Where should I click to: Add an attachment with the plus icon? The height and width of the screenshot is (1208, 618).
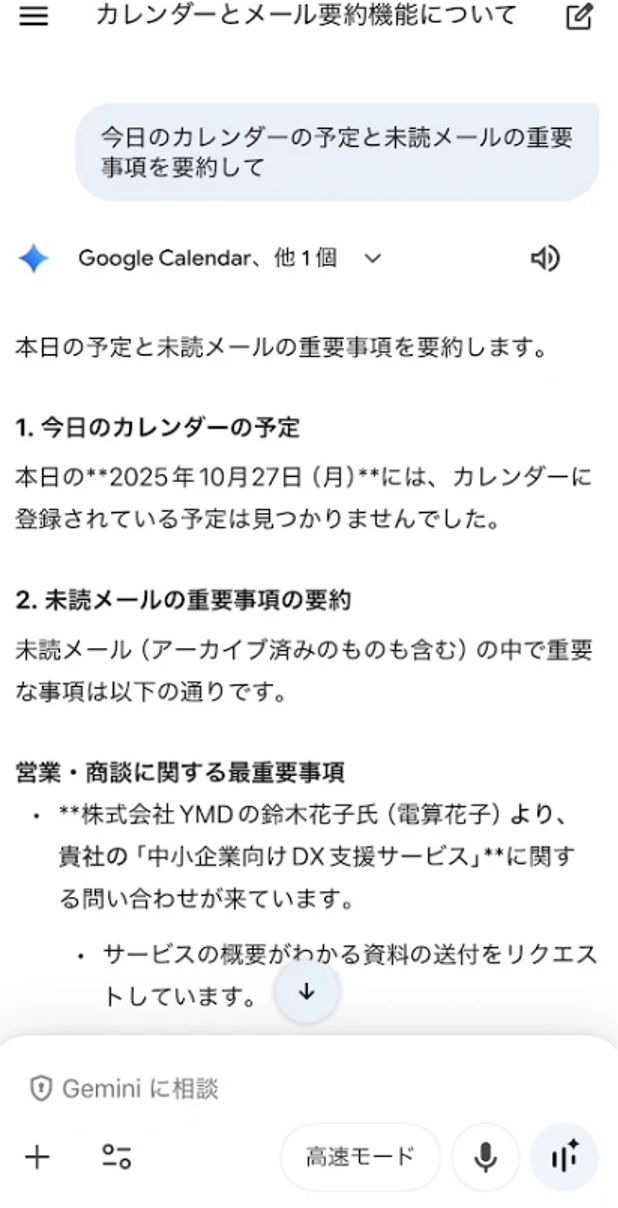point(37,1158)
